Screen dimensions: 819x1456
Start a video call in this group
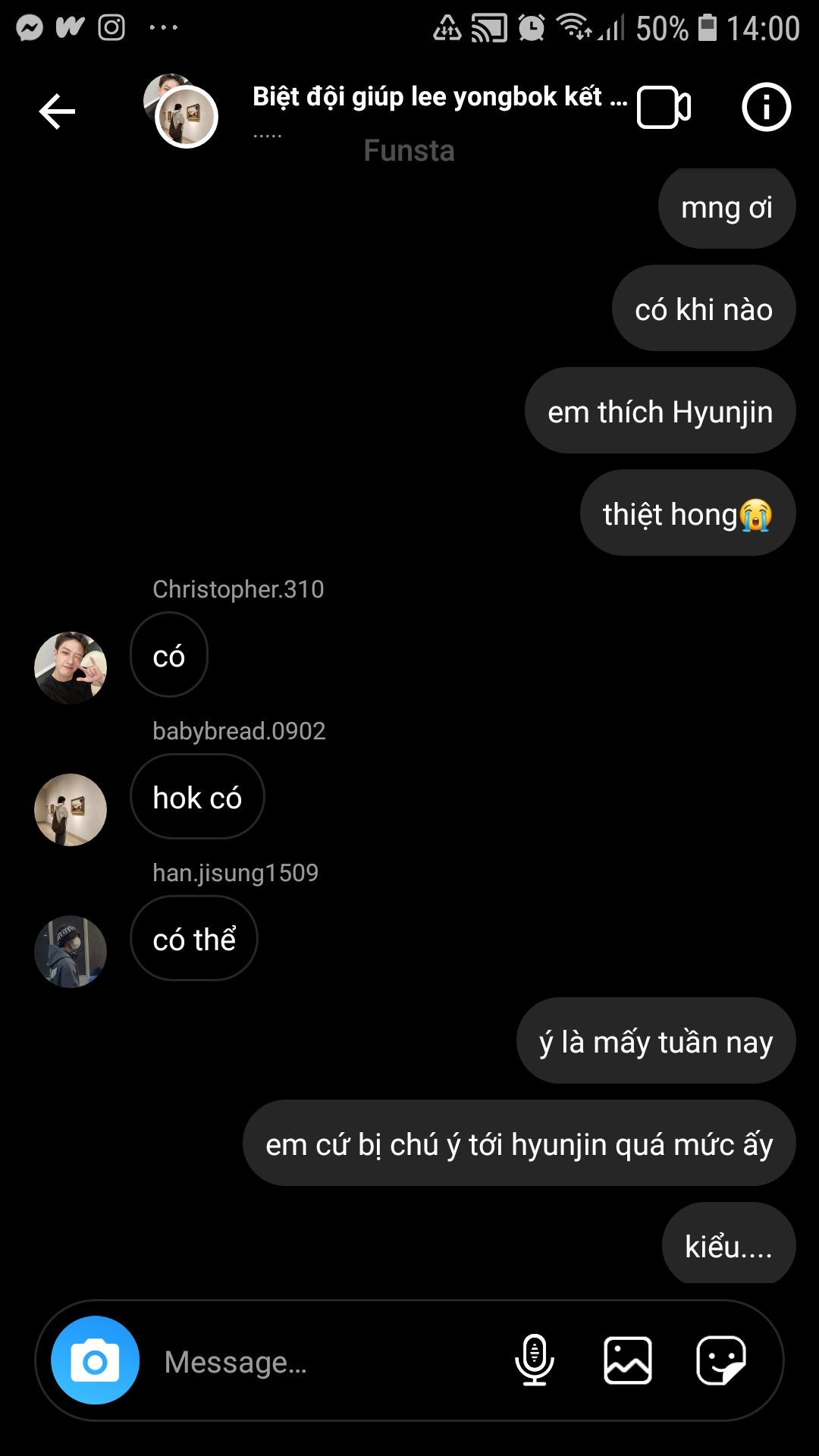[664, 108]
